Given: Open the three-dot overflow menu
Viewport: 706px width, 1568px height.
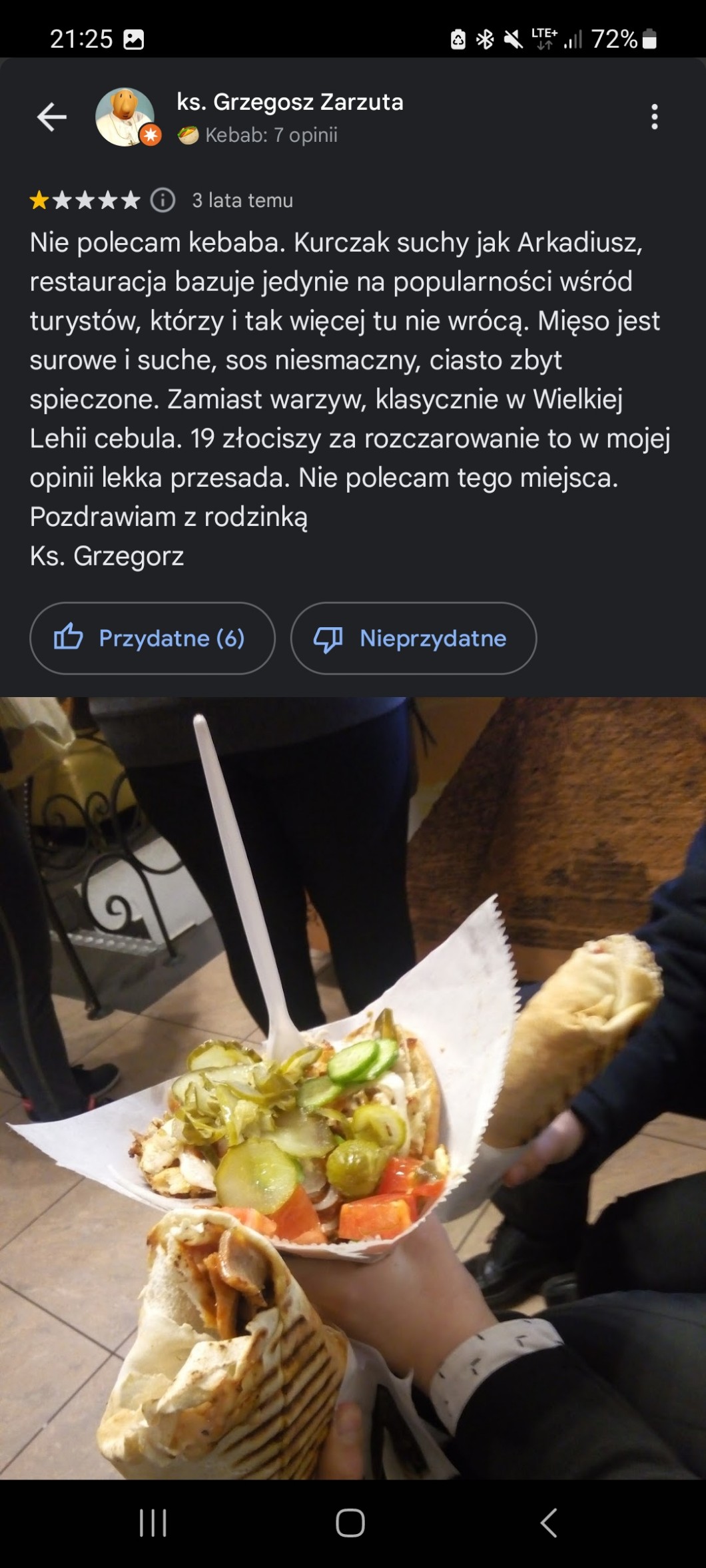Looking at the screenshot, I should tap(654, 117).
